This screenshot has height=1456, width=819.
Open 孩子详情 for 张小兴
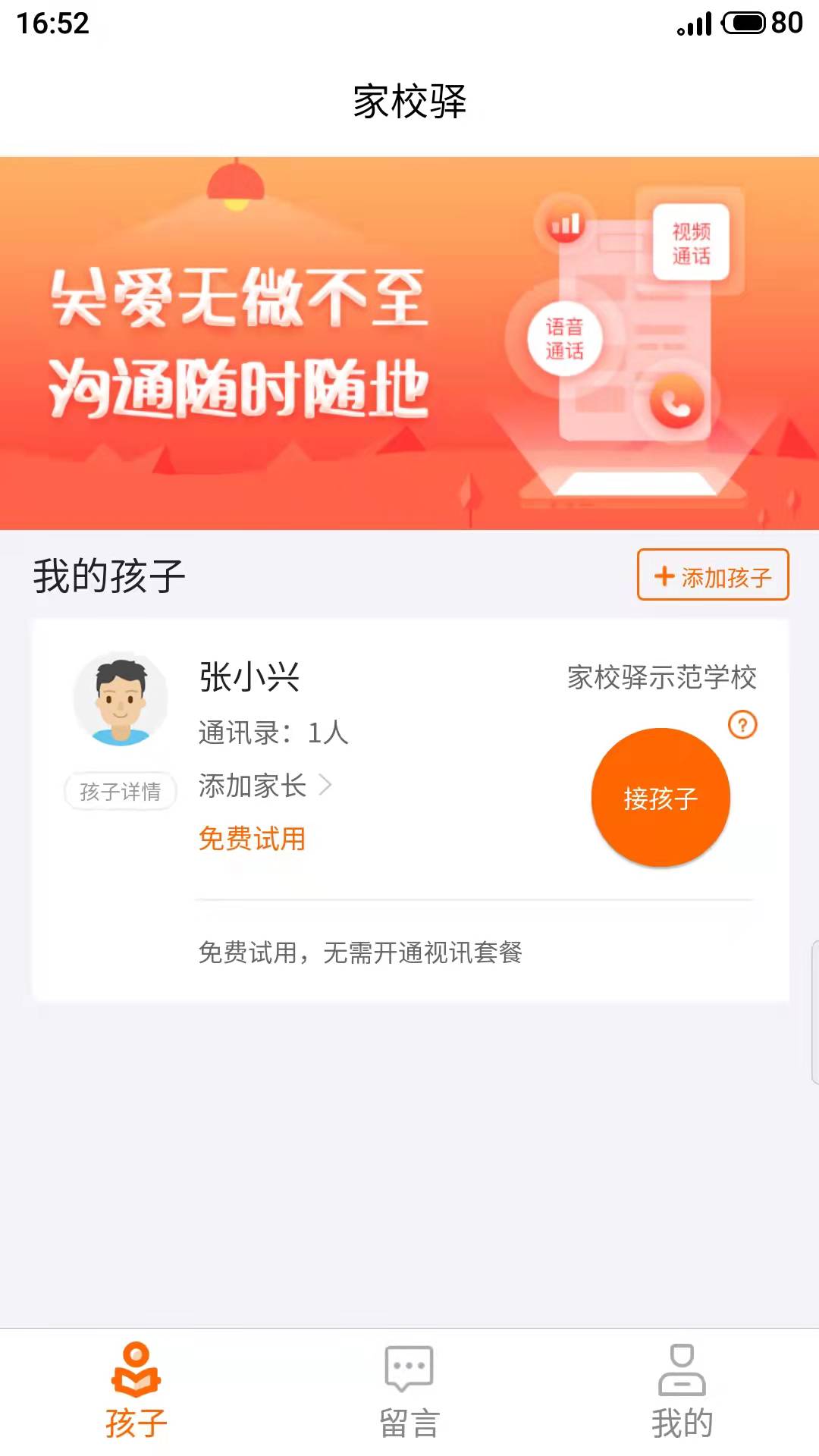[x=121, y=792]
